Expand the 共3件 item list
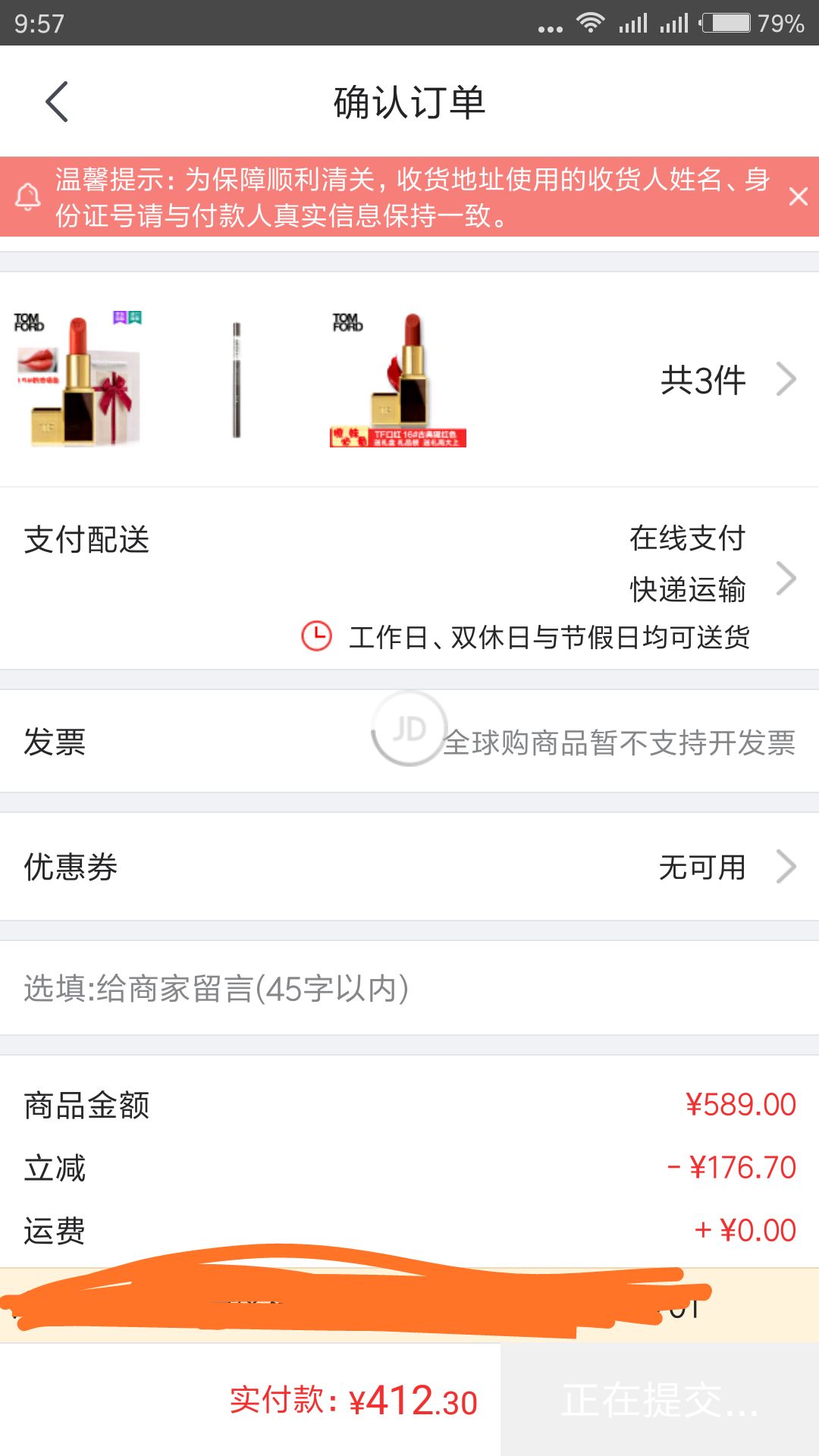This screenshot has height=1456, width=819. (x=703, y=379)
